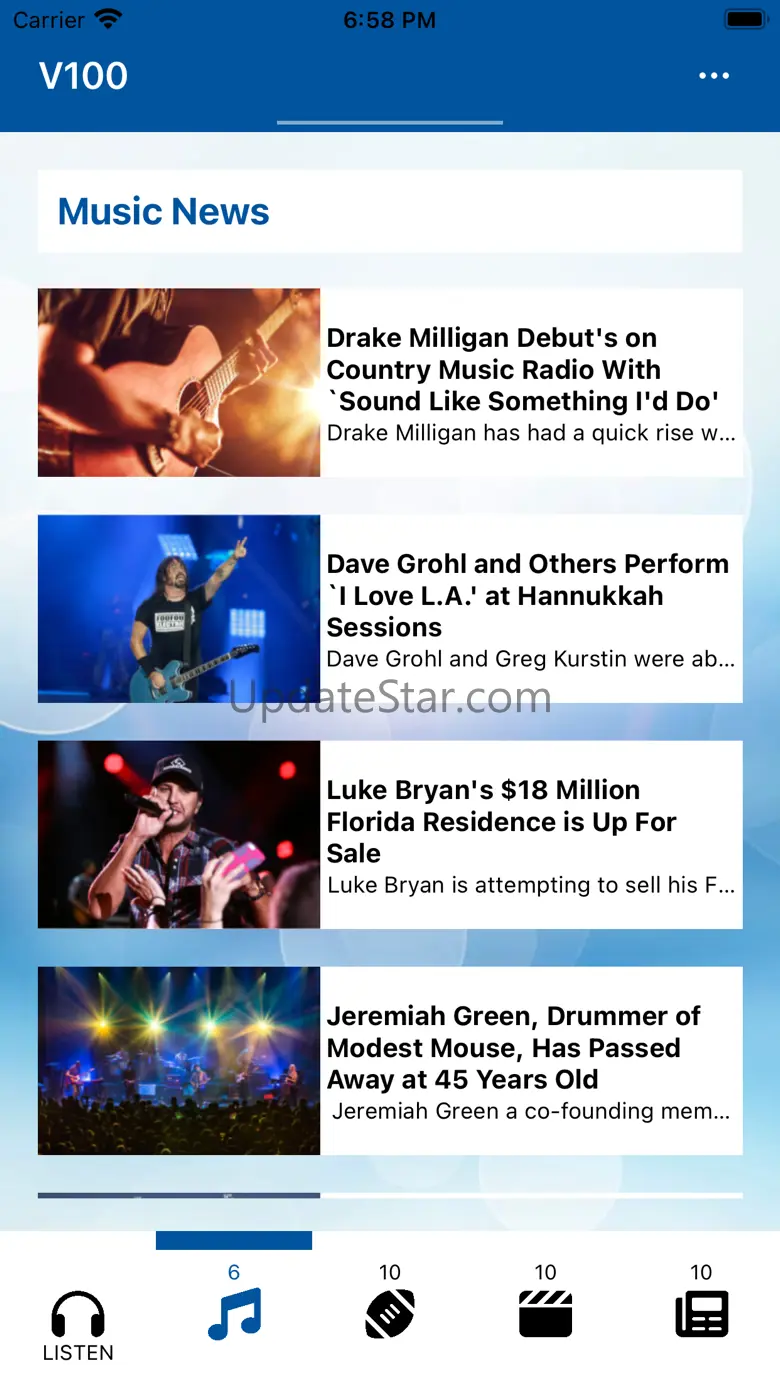View Luke Bryan's Florida residence article
Image resolution: width=780 pixels, height=1387 pixels.
point(390,835)
